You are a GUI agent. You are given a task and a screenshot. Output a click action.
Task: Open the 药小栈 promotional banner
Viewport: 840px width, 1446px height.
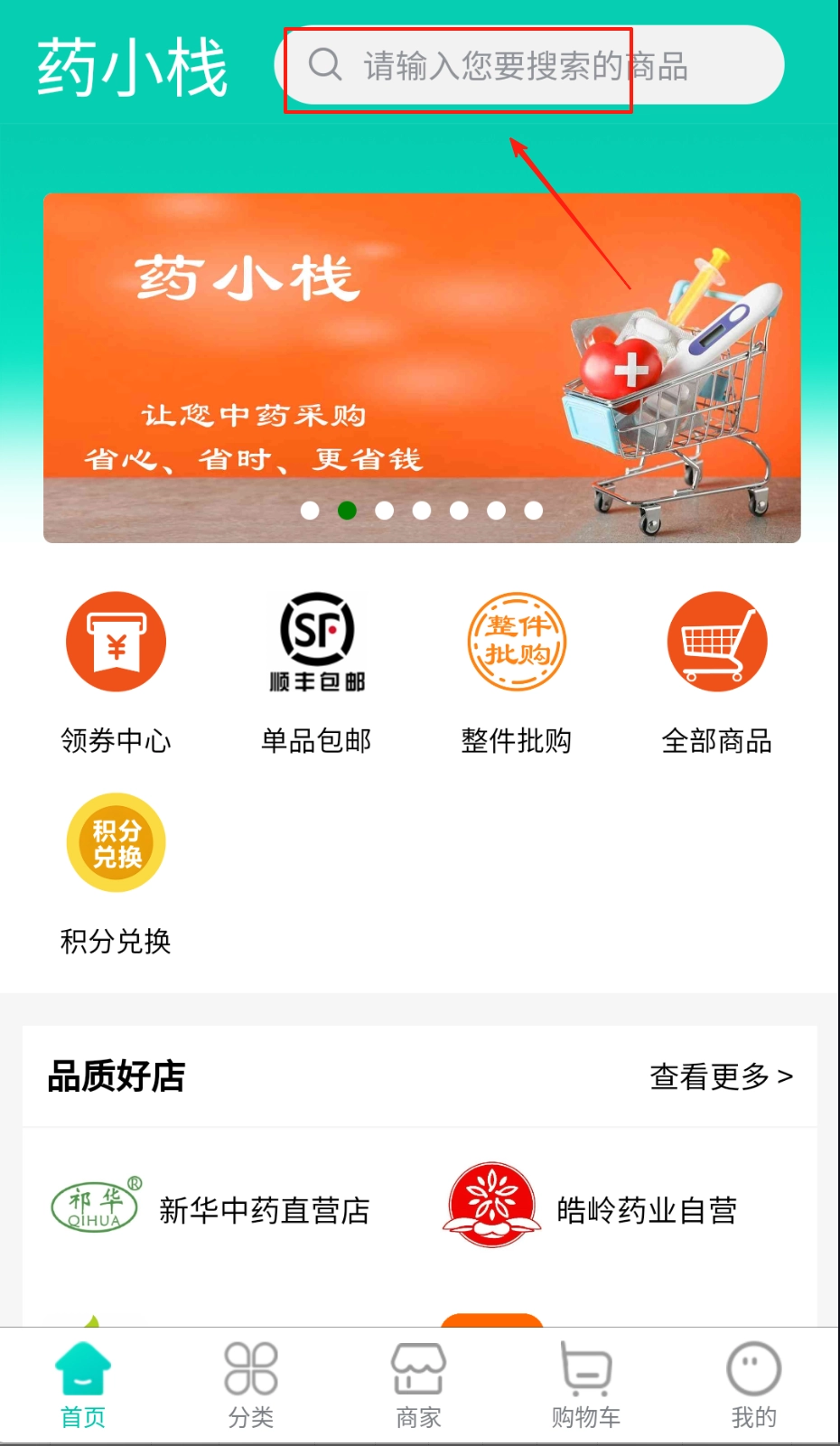[x=422, y=367]
